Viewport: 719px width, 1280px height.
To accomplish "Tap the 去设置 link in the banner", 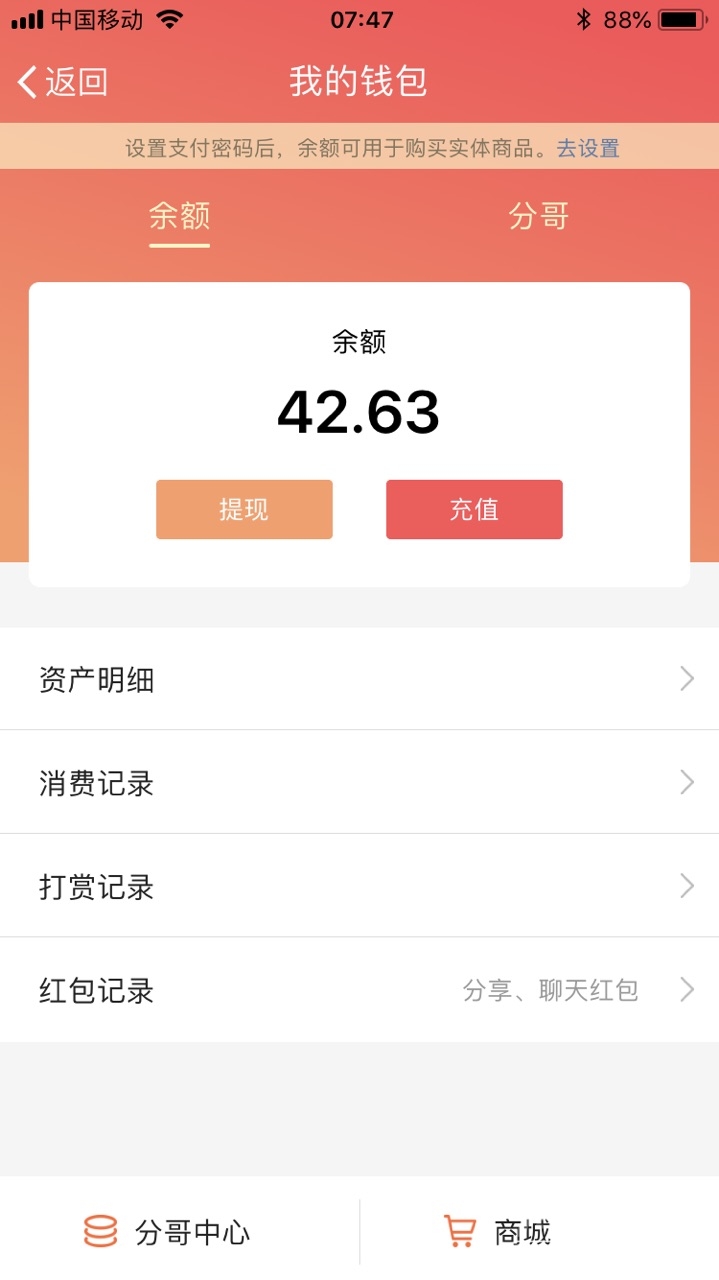I will click(588, 149).
